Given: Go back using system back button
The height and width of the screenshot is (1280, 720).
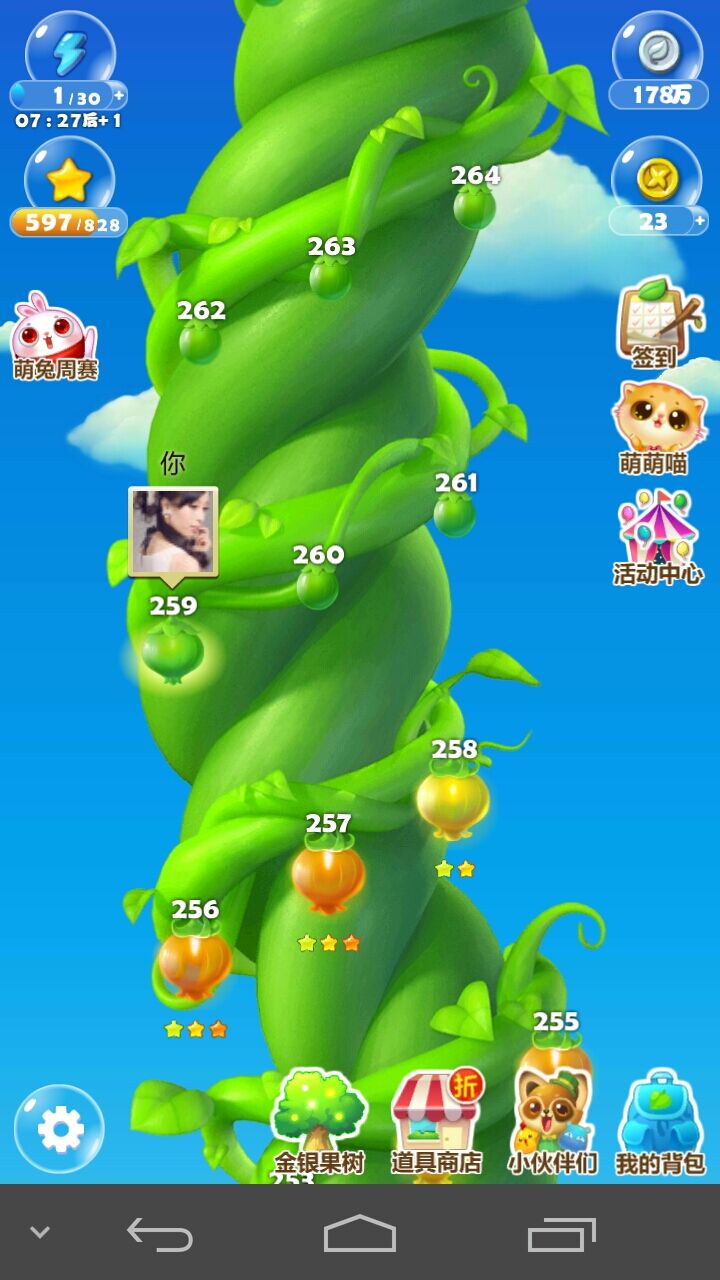Looking at the screenshot, I should tap(160, 1234).
